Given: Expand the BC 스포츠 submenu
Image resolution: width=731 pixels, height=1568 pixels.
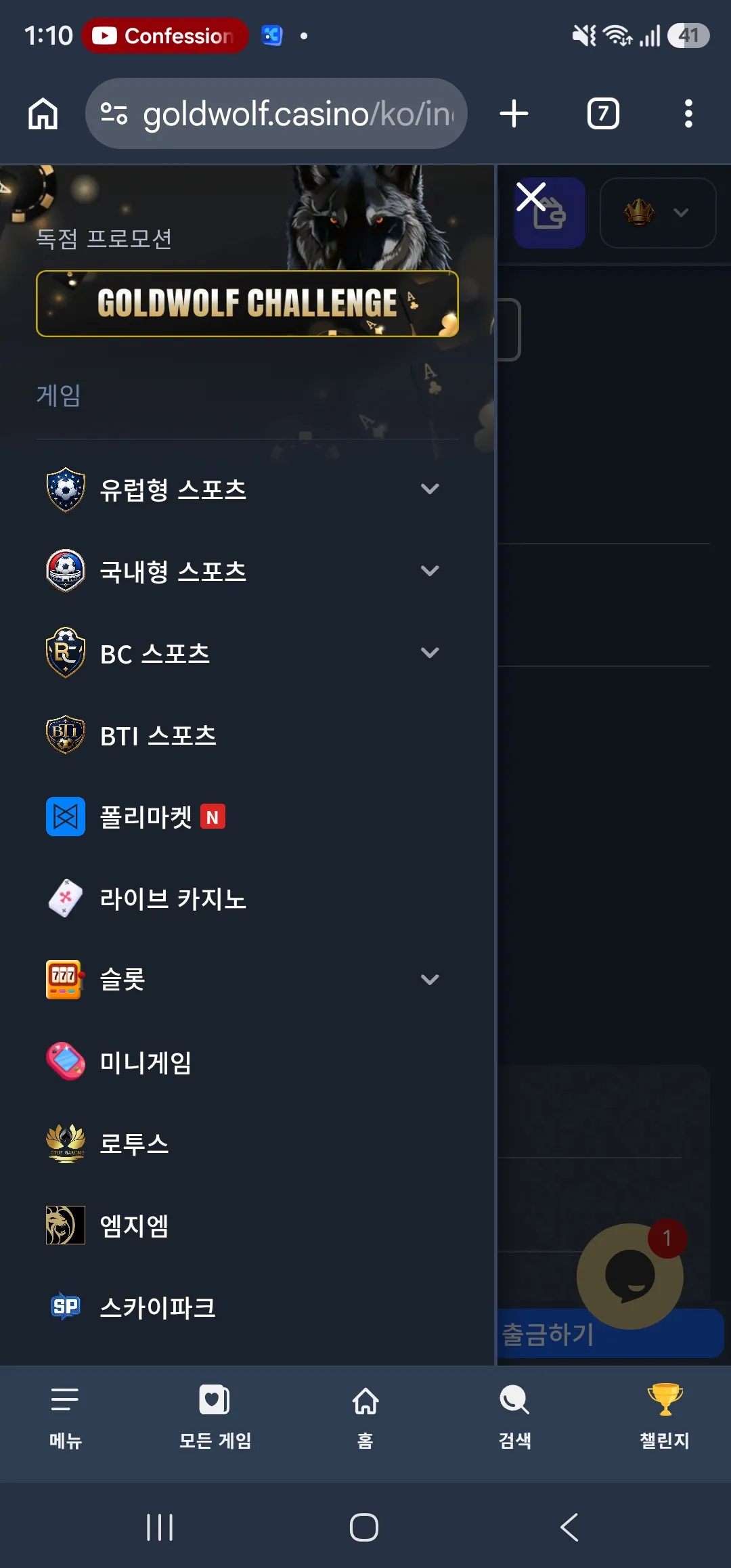Looking at the screenshot, I should 430,653.
